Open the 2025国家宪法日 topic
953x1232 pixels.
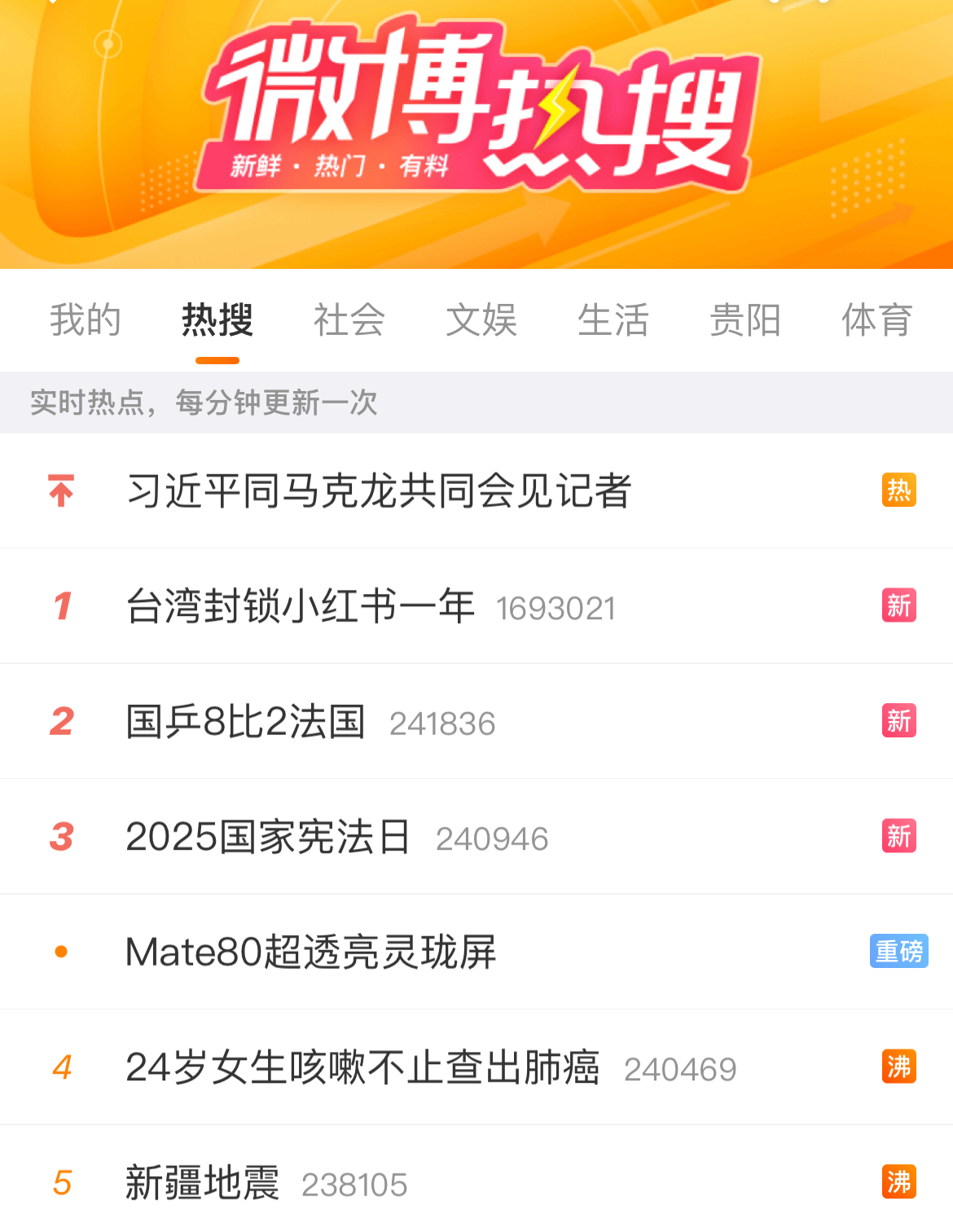point(268,837)
